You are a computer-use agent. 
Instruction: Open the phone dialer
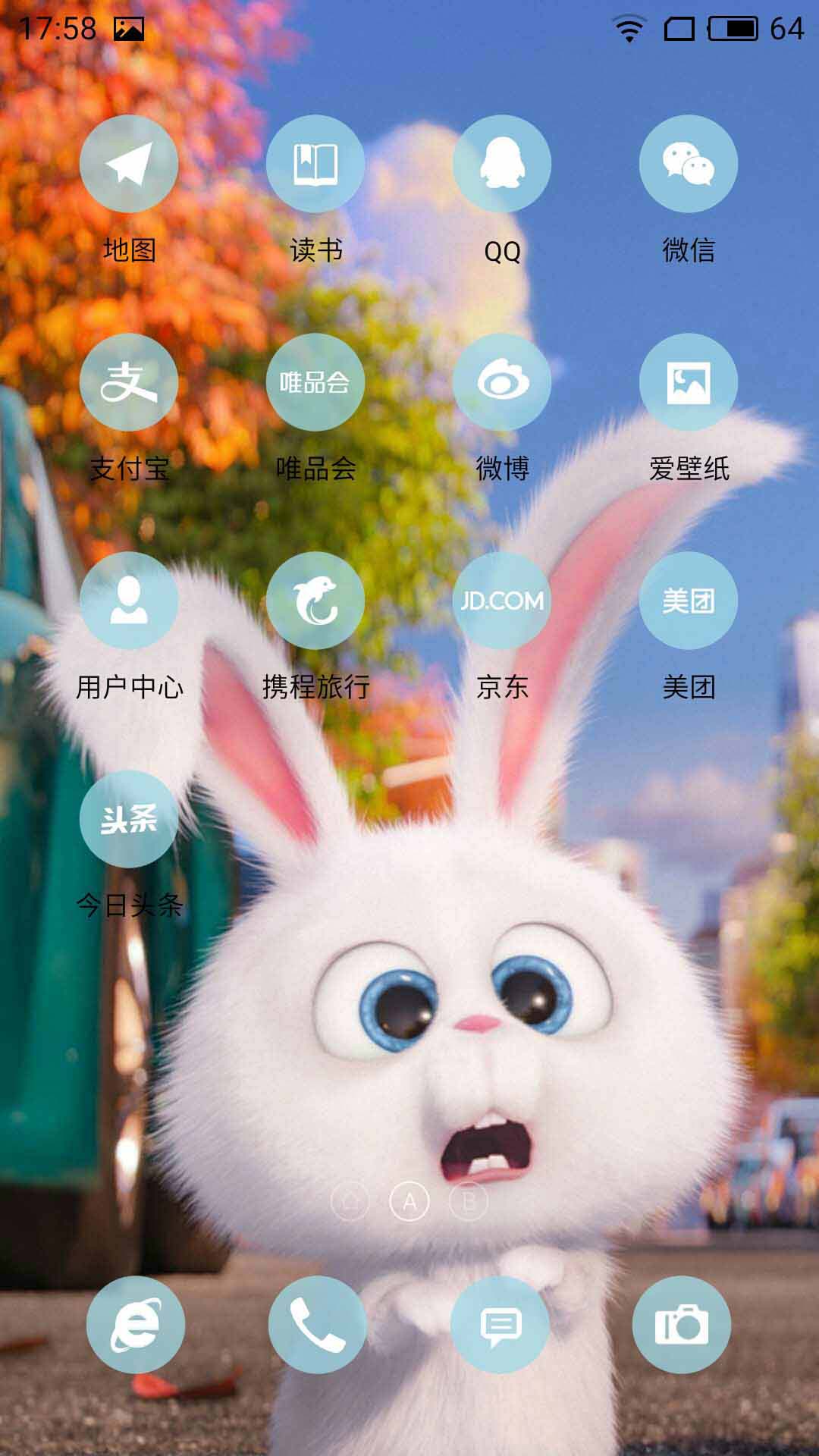tap(318, 1324)
